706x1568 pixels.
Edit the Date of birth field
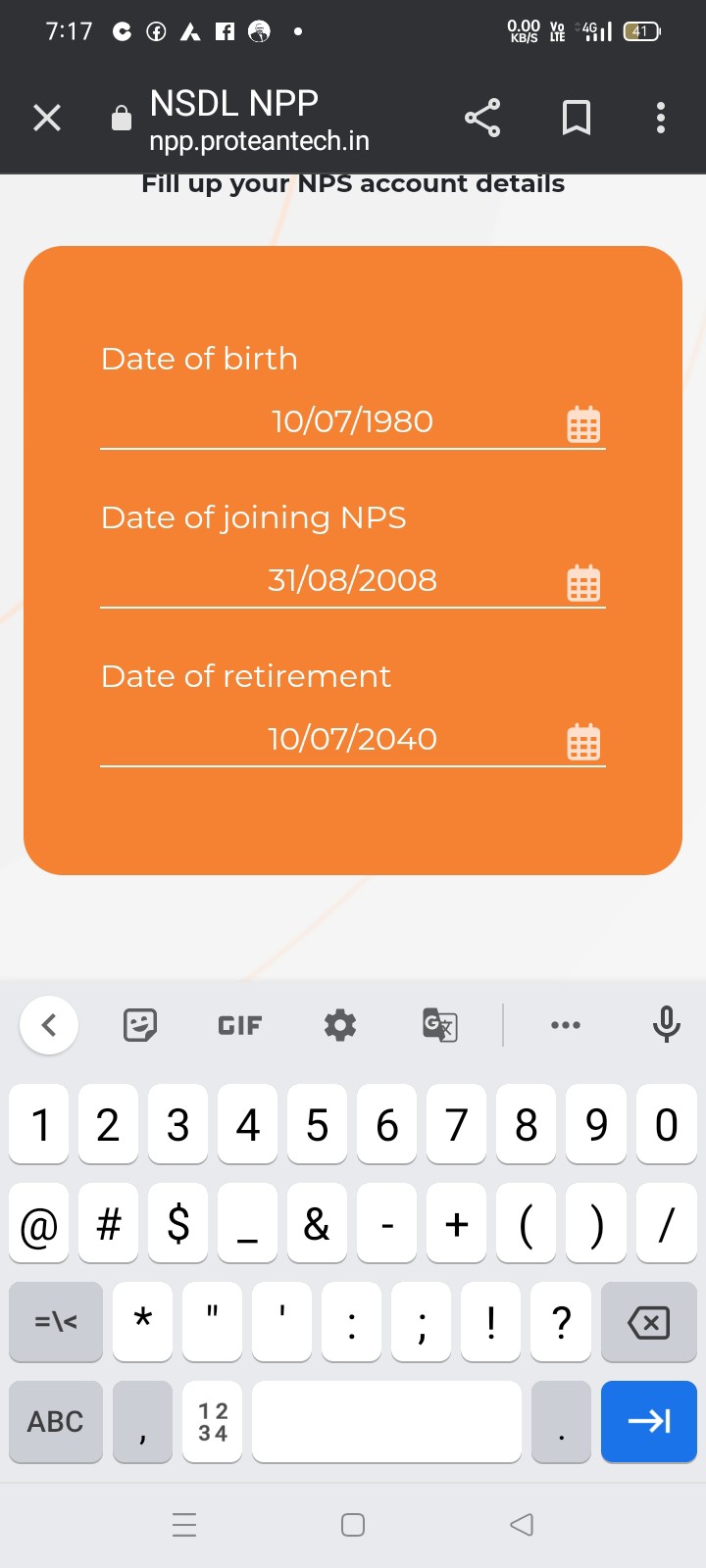tap(352, 421)
